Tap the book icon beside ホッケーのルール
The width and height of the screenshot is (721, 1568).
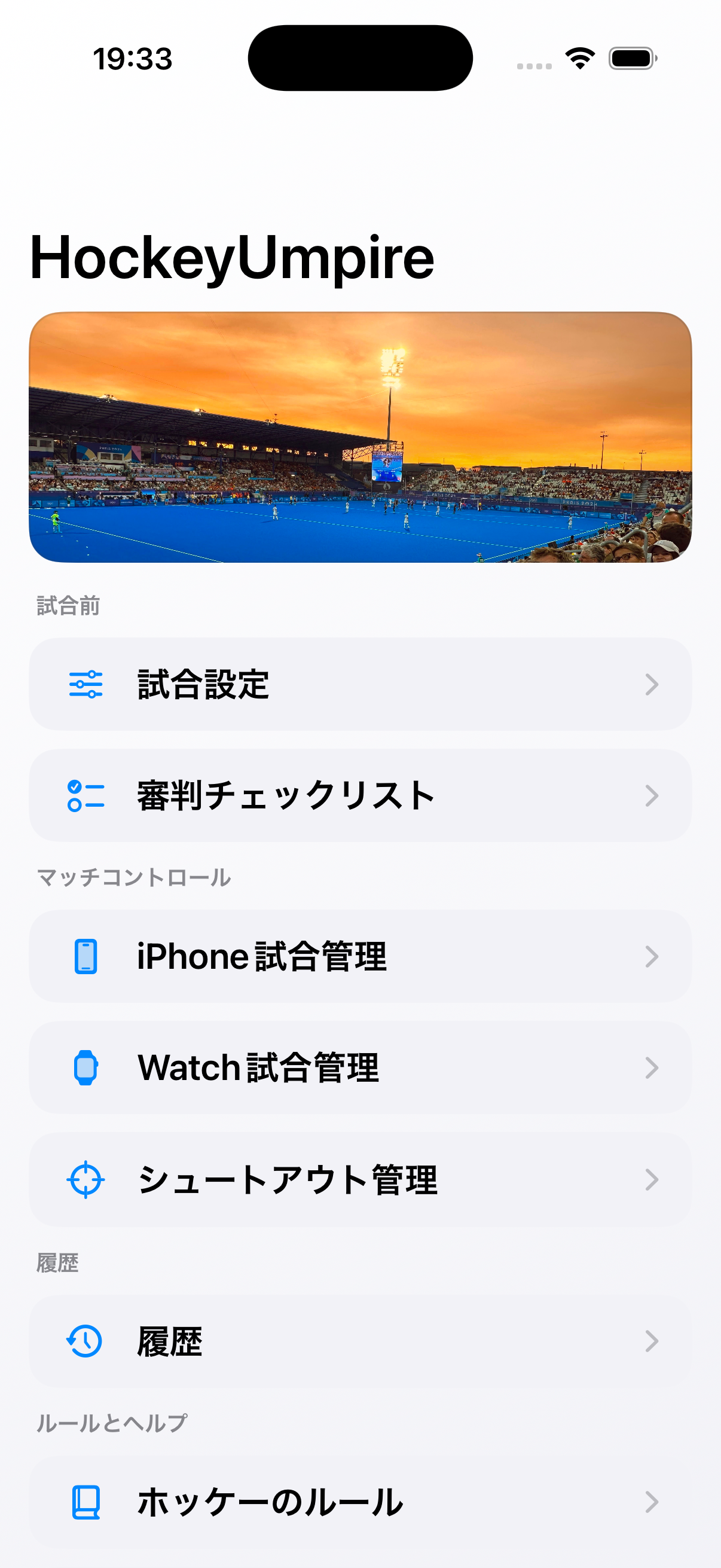tap(85, 1502)
